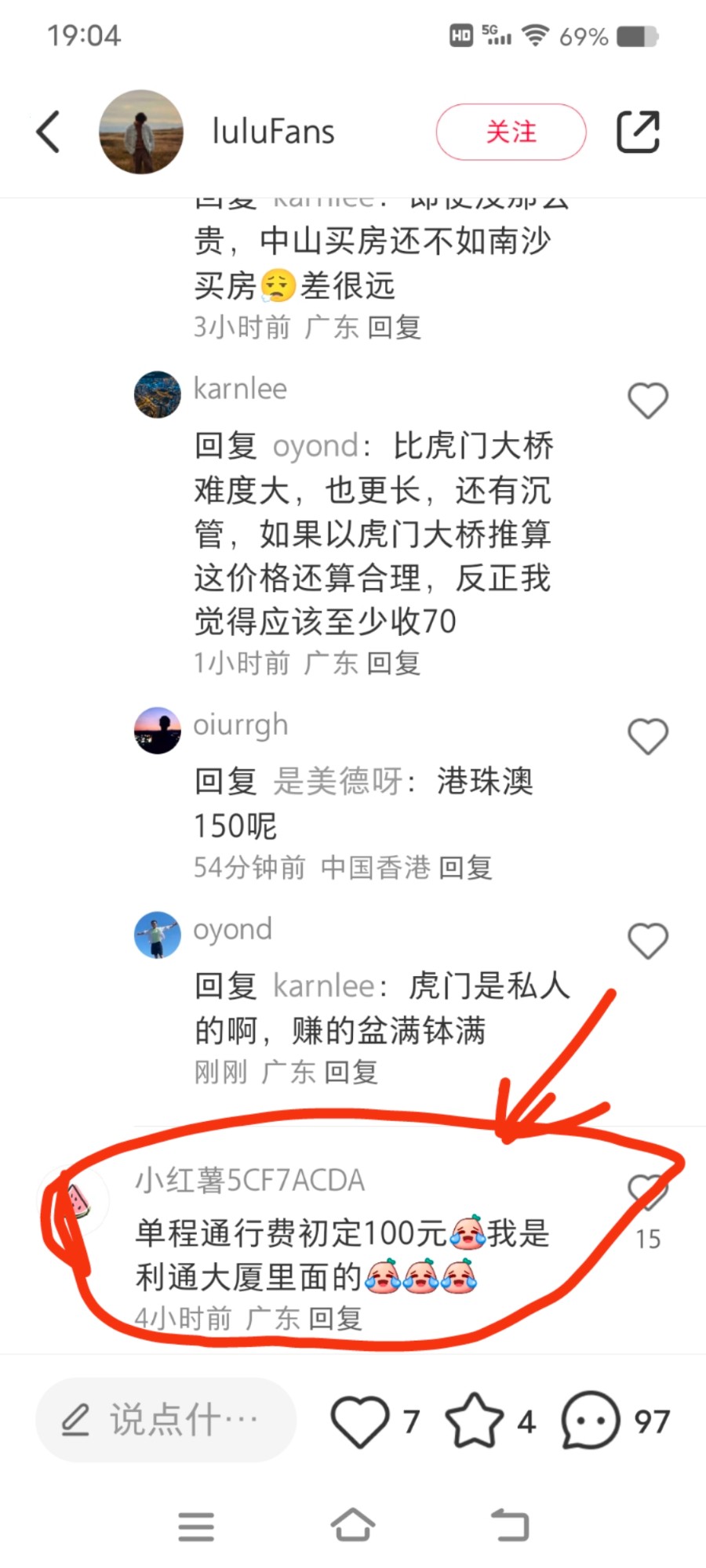This screenshot has height=1568, width=706.
Task: Reply to karnlee's comment posted 1小时前
Action: point(394,663)
